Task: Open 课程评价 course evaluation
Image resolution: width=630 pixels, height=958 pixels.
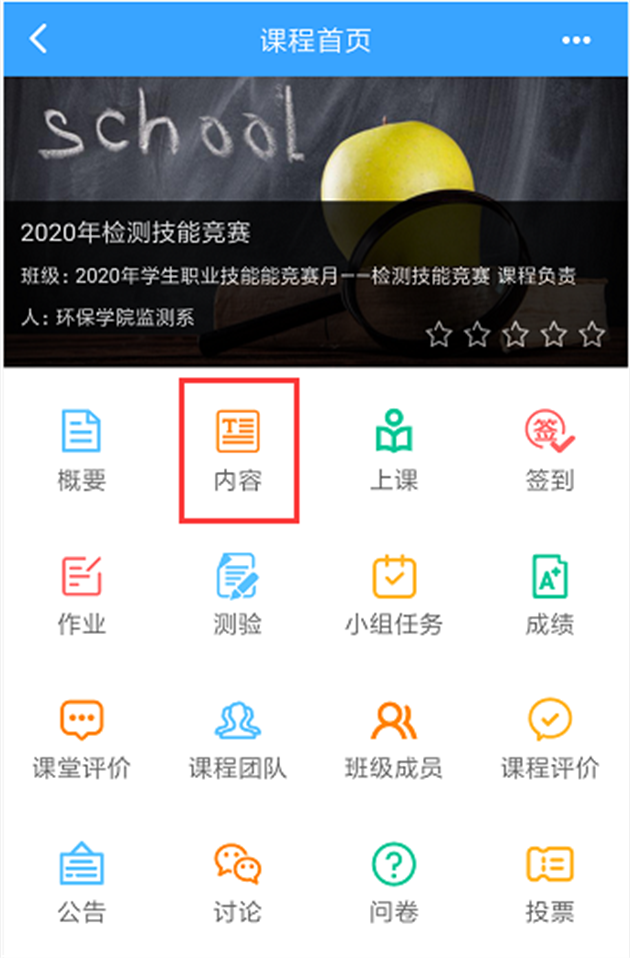Action: [549, 738]
